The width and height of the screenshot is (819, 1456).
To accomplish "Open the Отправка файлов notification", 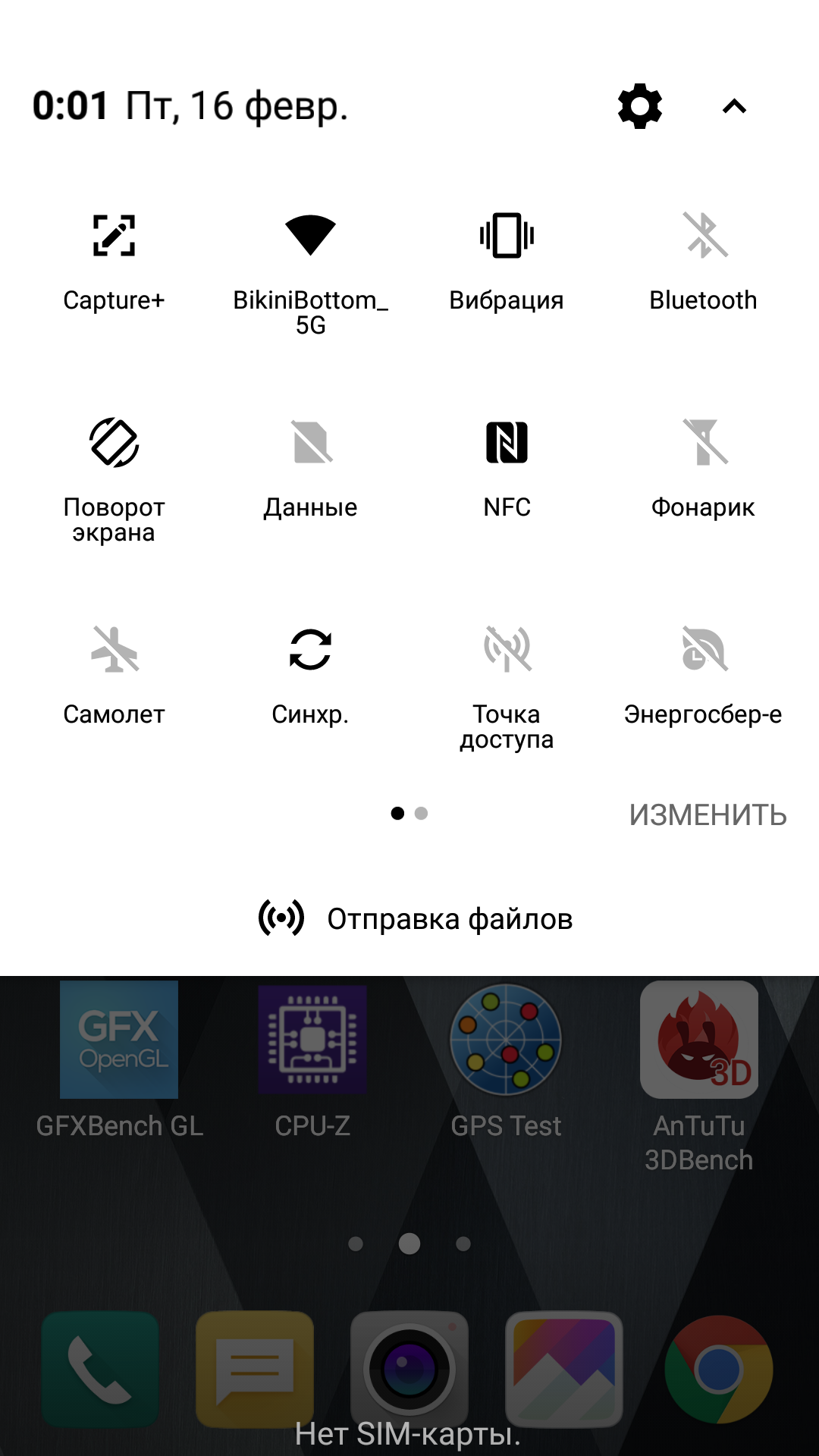I will tap(416, 918).
